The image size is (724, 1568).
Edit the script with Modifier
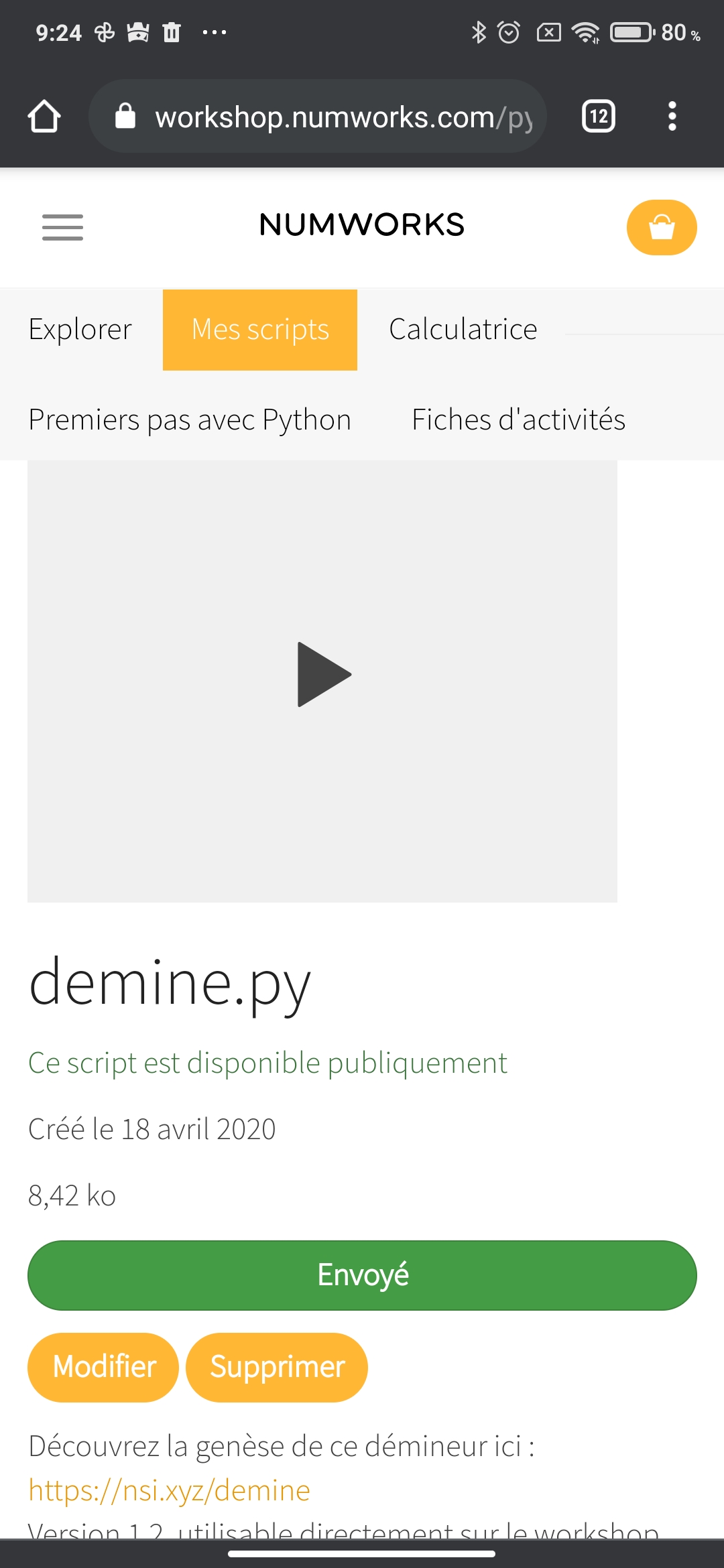point(103,1367)
